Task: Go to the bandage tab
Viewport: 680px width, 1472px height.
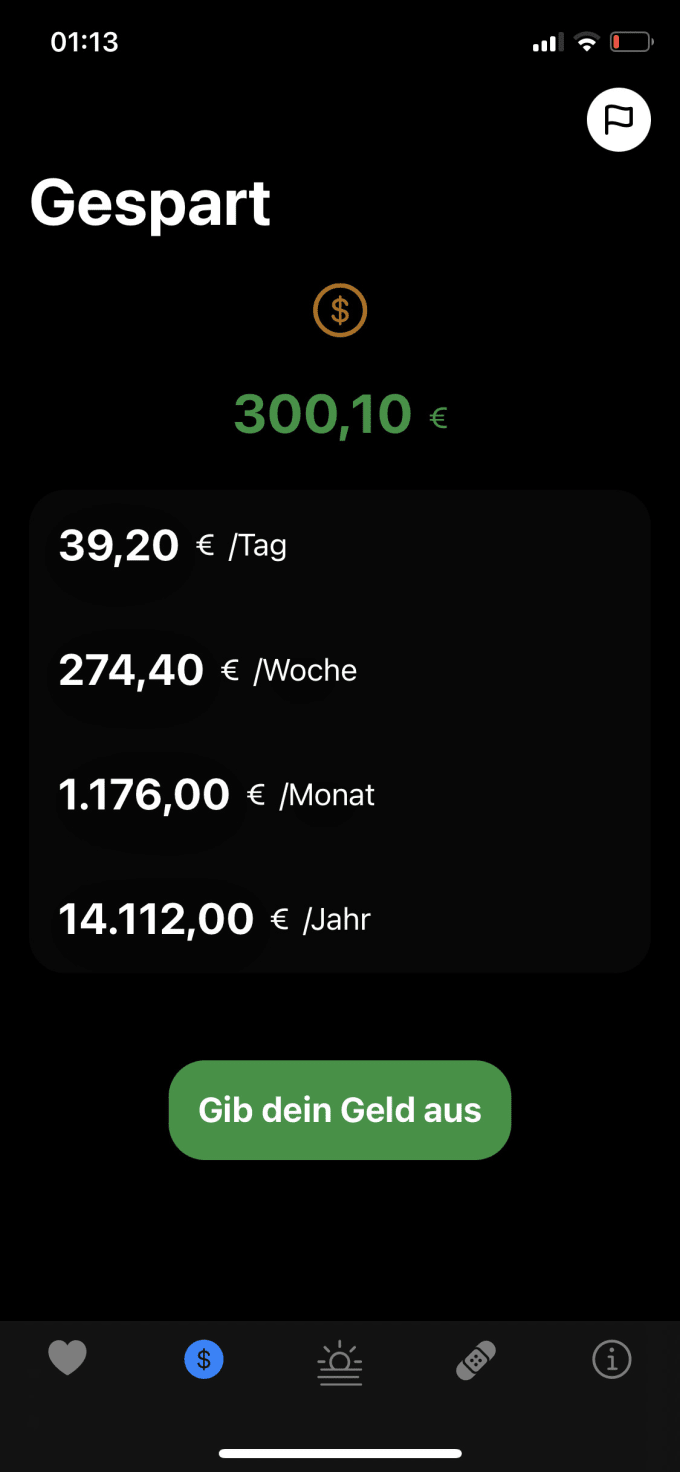Action: coord(476,1361)
